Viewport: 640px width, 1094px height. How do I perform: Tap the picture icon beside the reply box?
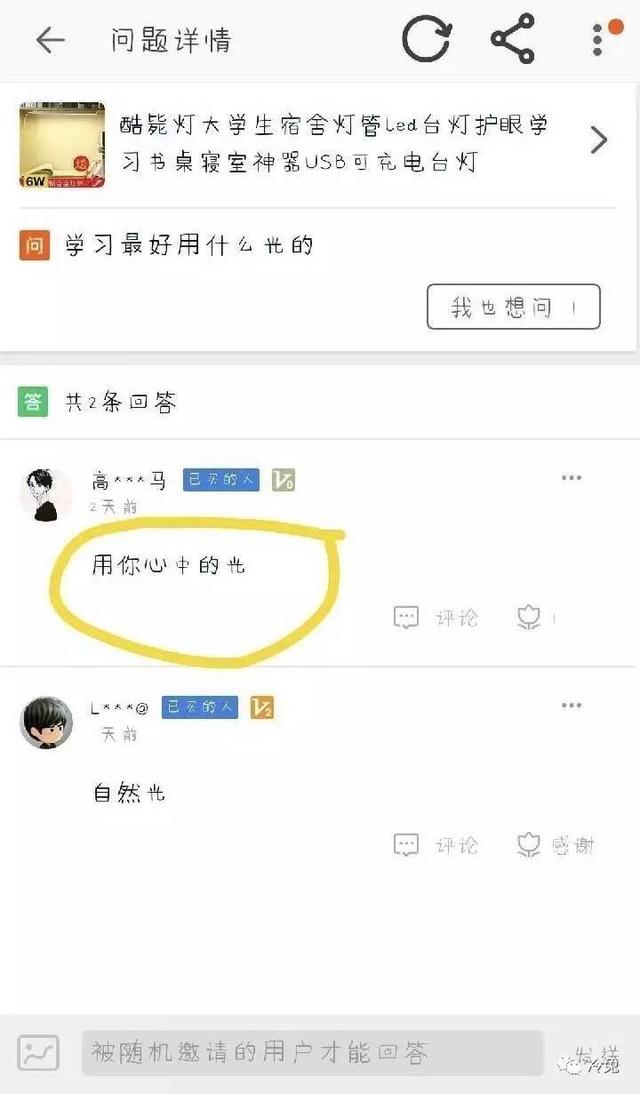click(x=40, y=1052)
